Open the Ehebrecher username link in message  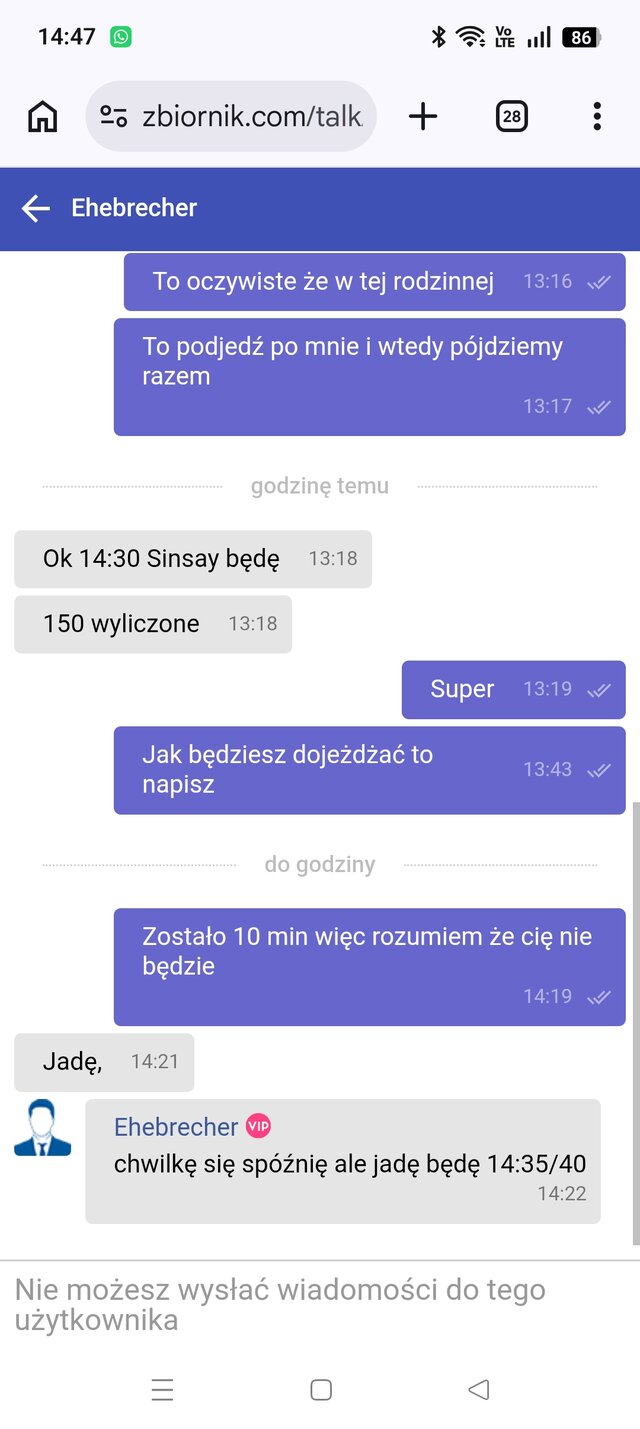(176, 1127)
